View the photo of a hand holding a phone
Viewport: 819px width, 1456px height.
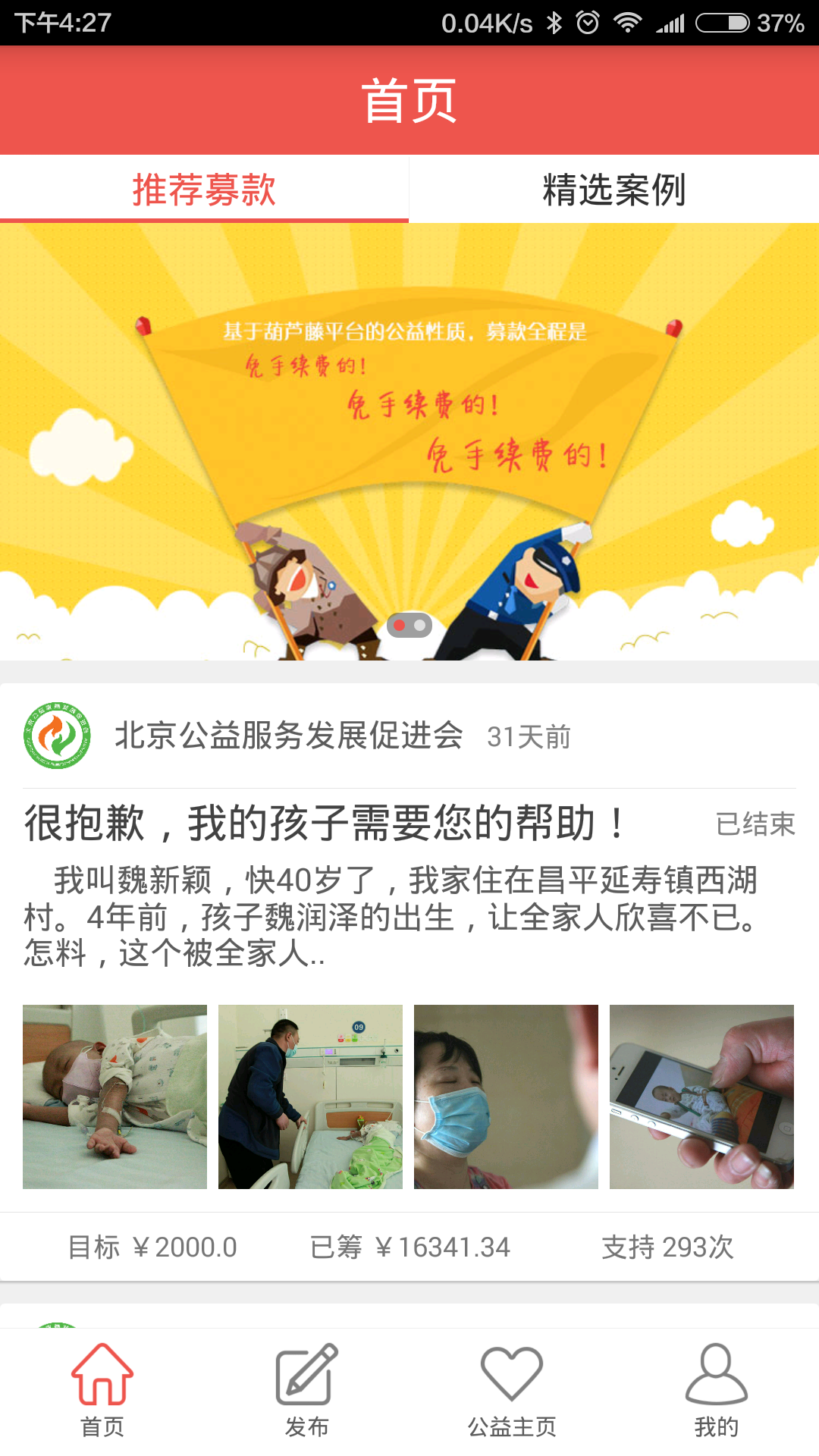tap(701, 1097)
